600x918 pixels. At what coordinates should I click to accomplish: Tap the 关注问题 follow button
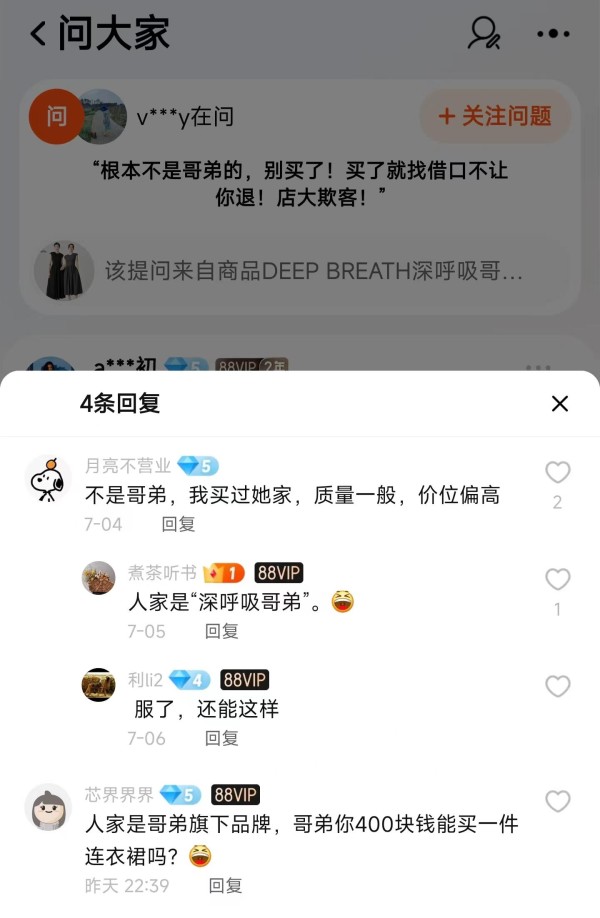click(495, 116)
